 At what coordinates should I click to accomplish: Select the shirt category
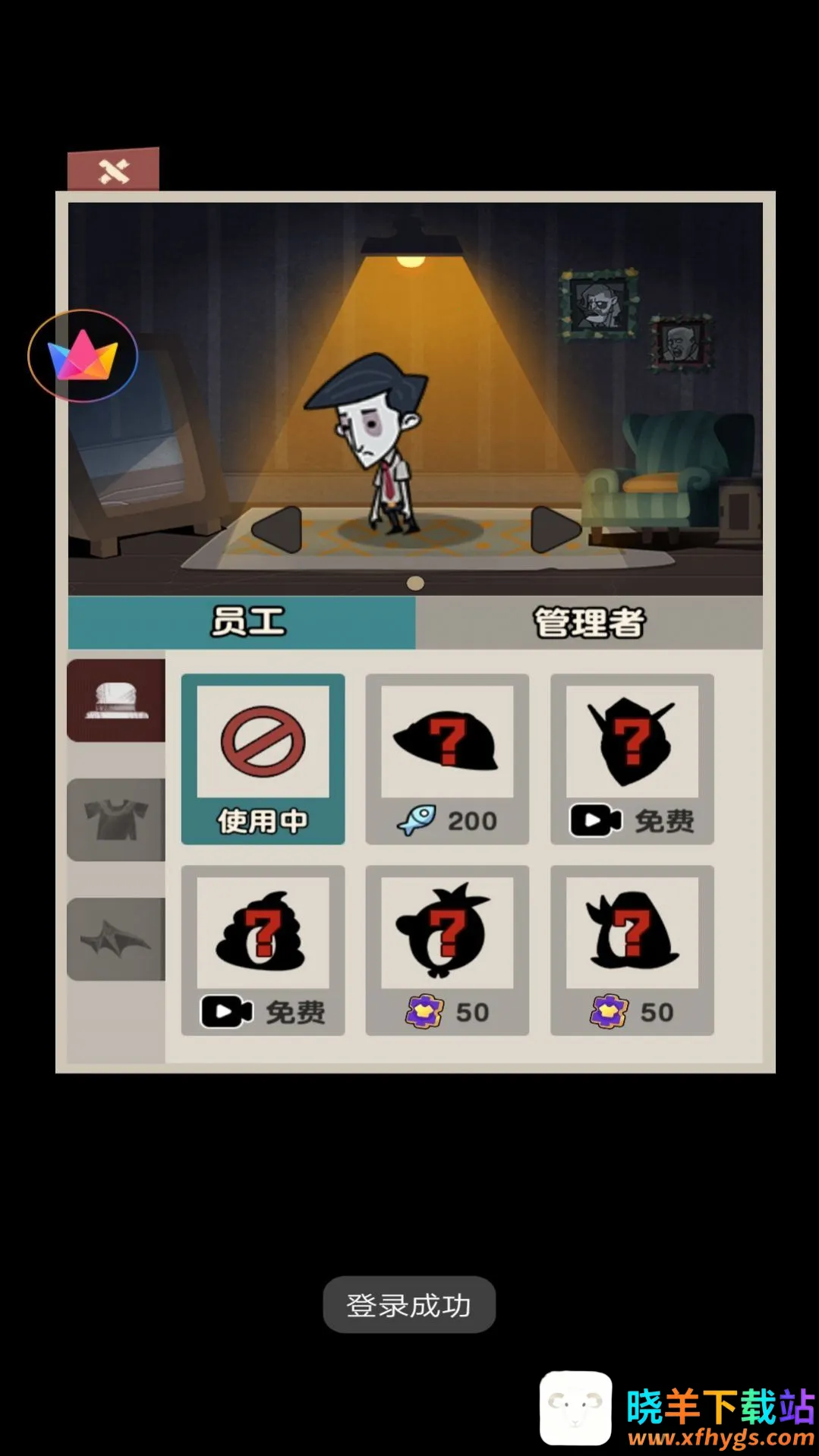pyautogui.click(x=117, y=819)
